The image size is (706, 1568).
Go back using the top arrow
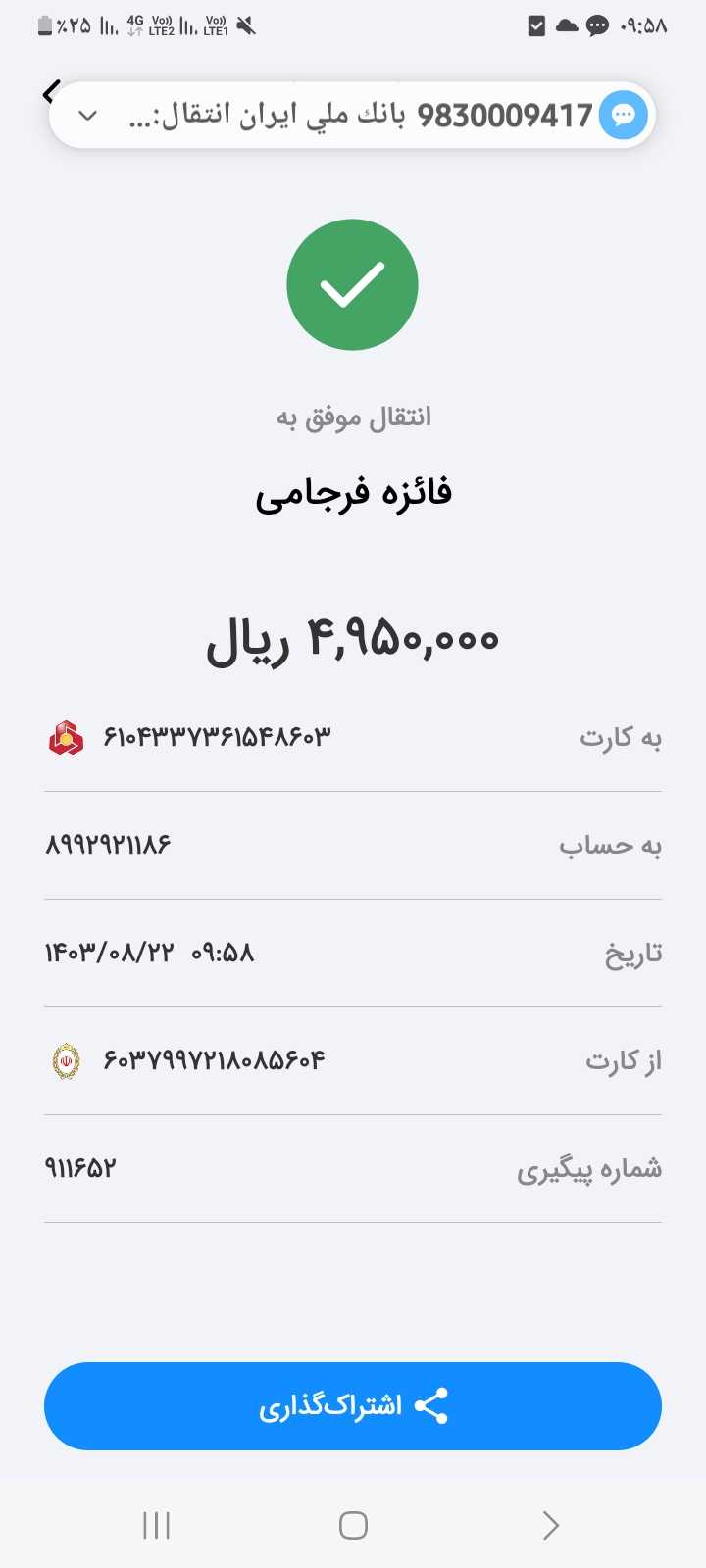click(x=51, y=92)
